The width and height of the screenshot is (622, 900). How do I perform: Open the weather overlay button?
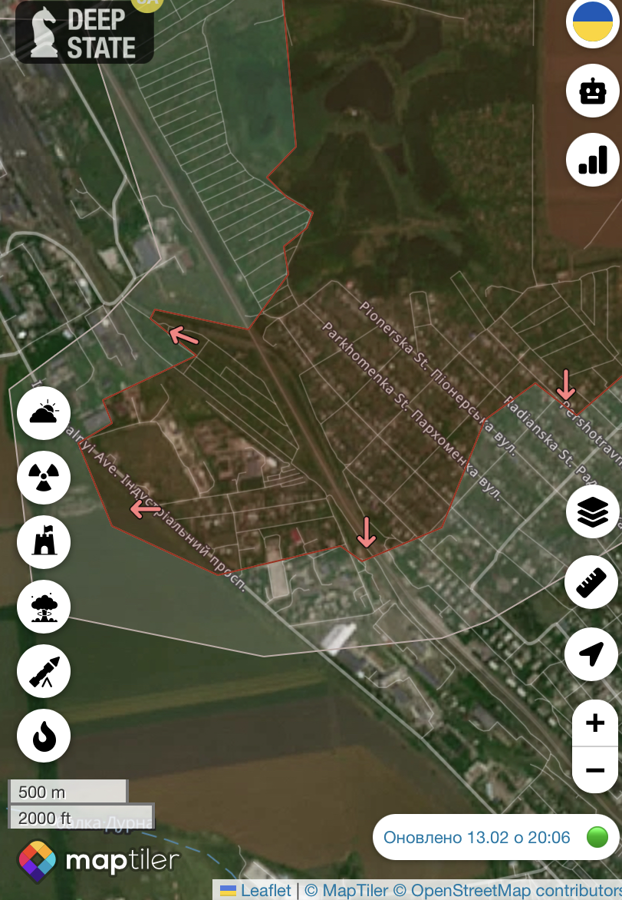pyautogui.click(x=44, y=413)
